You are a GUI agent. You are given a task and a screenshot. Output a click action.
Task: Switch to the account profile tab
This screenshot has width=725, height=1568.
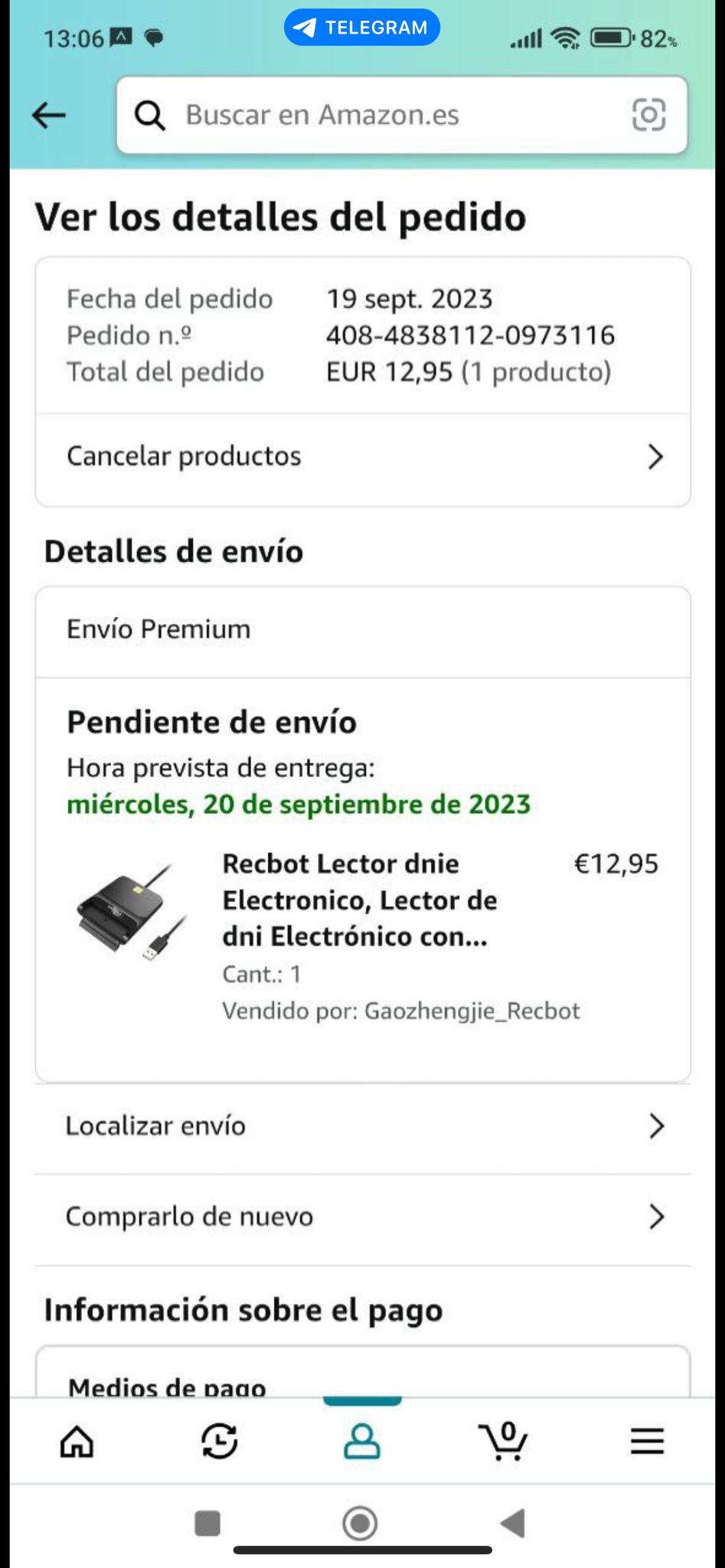pyautogui.click(x=361, y=1442)
